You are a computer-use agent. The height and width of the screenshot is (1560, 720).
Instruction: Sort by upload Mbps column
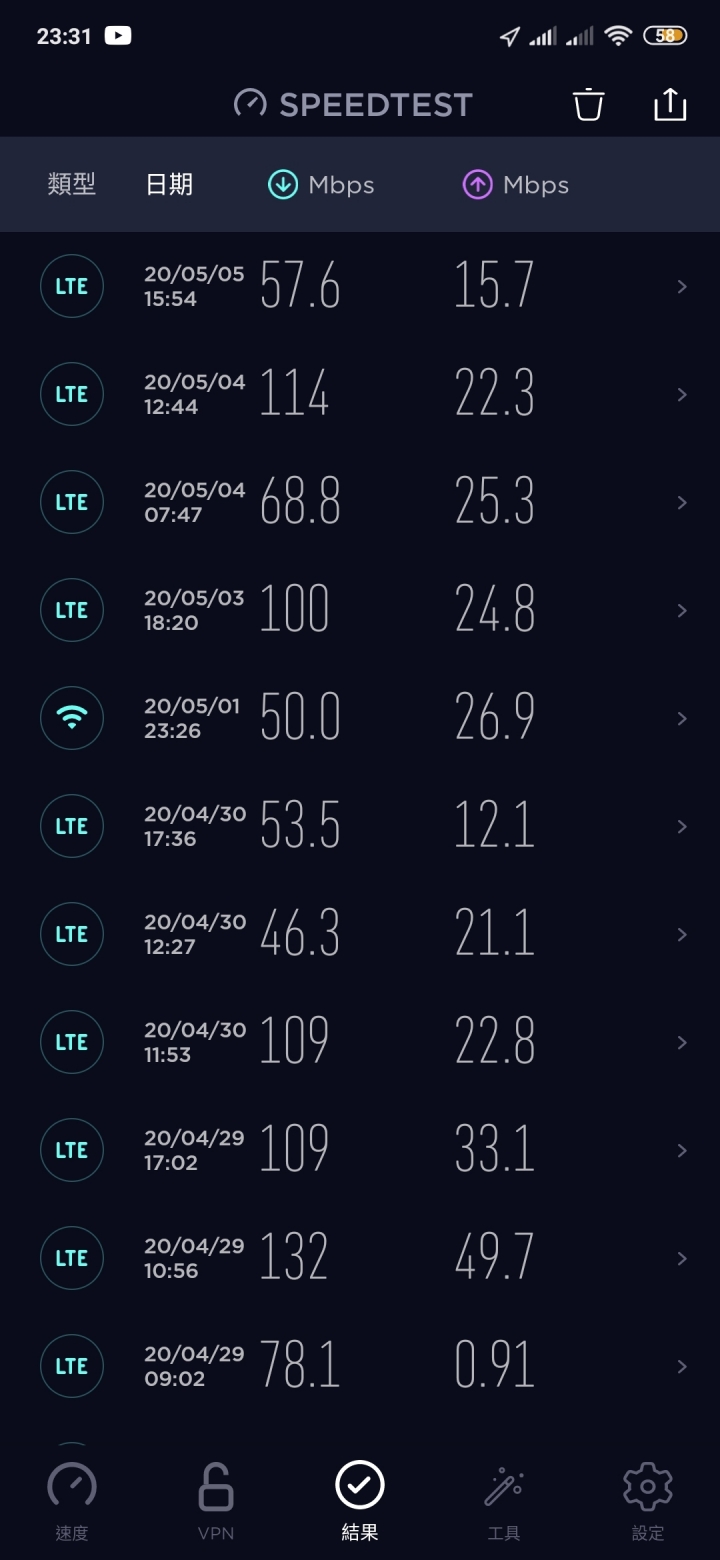pos(515,185)
